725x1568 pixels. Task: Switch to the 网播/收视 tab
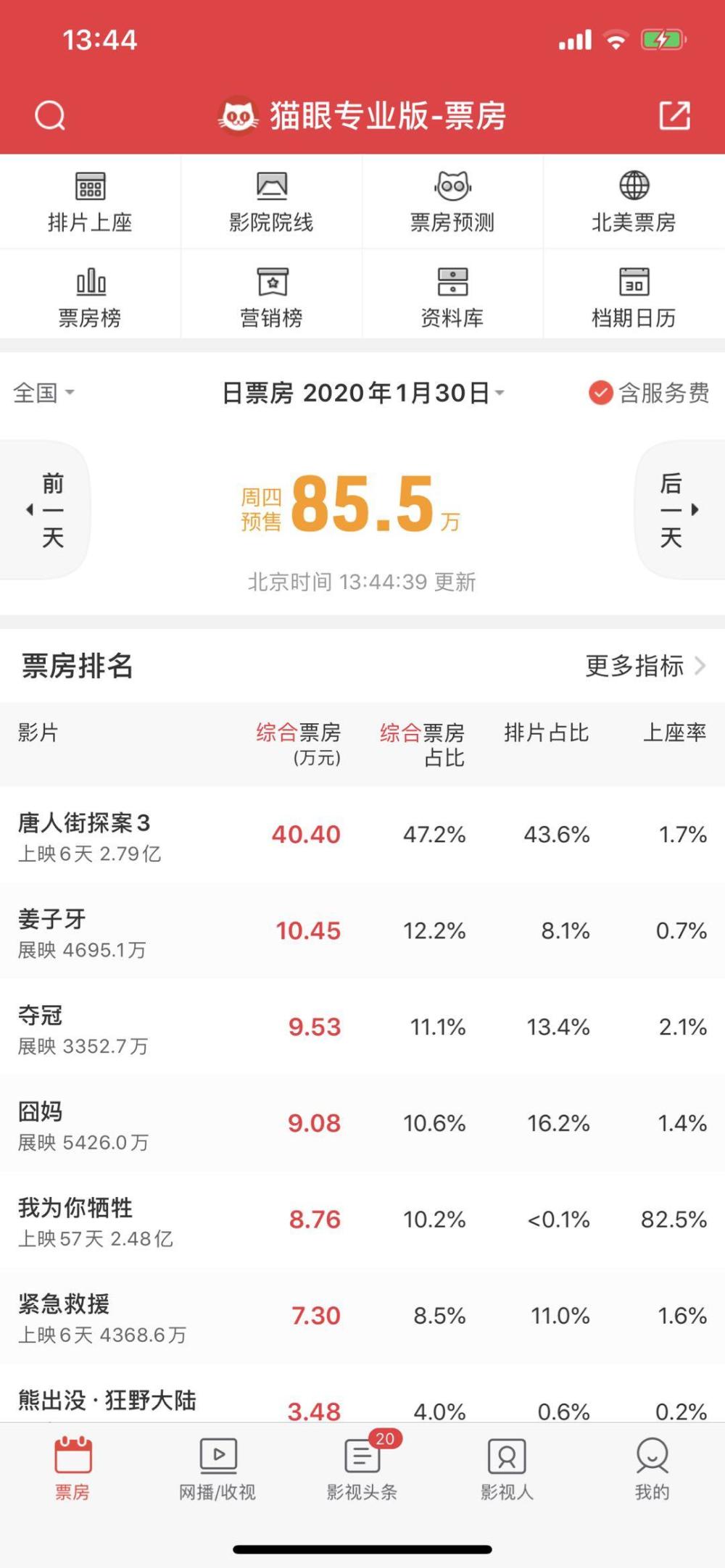[x=217, y=1469]
